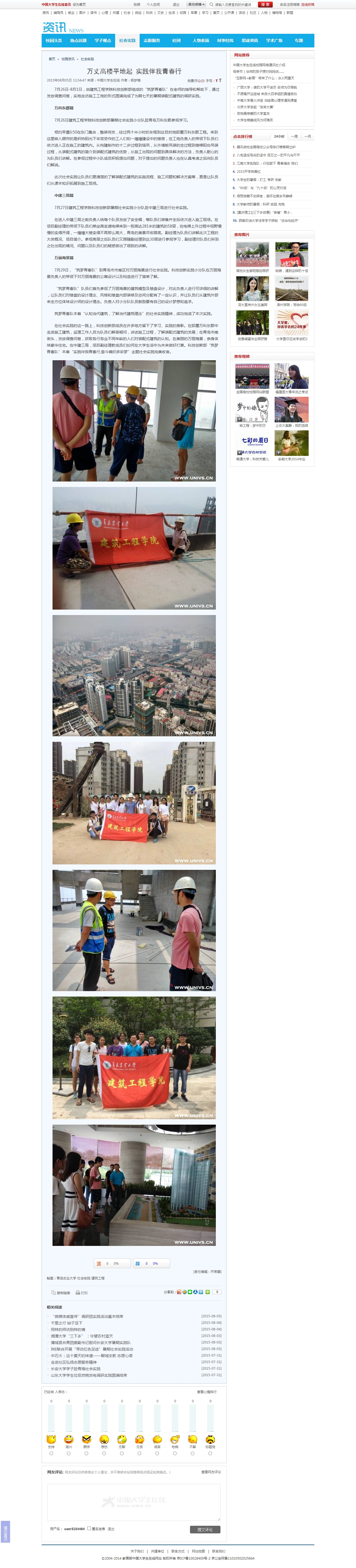The height and width of the screenshot is (1568, 356).
Task: Tap the red 搜索 search button
Action: [265, 4]
